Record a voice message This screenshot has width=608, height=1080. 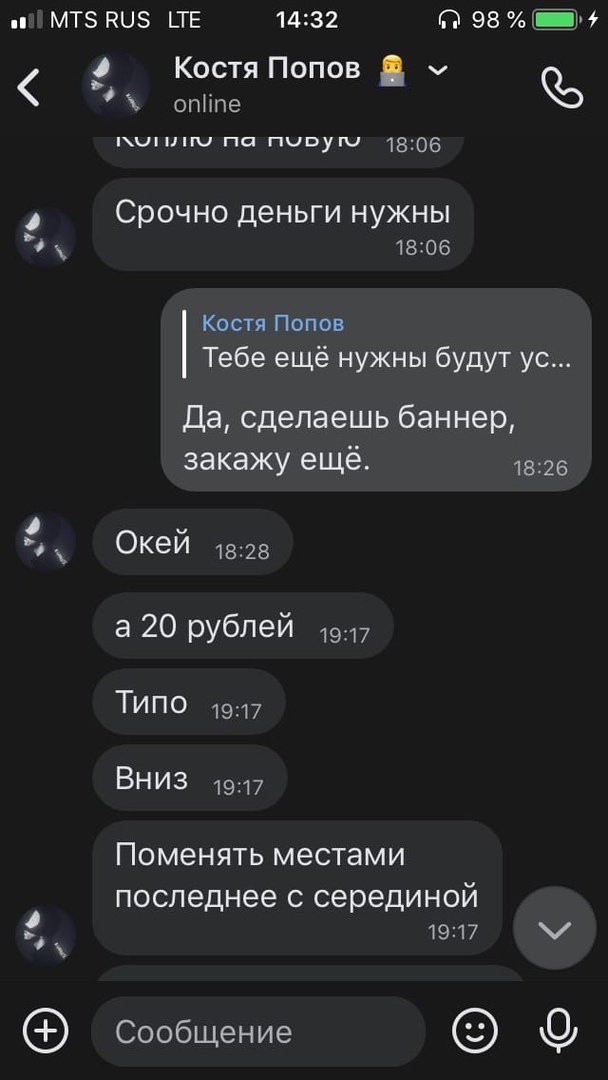(556, 1030)
